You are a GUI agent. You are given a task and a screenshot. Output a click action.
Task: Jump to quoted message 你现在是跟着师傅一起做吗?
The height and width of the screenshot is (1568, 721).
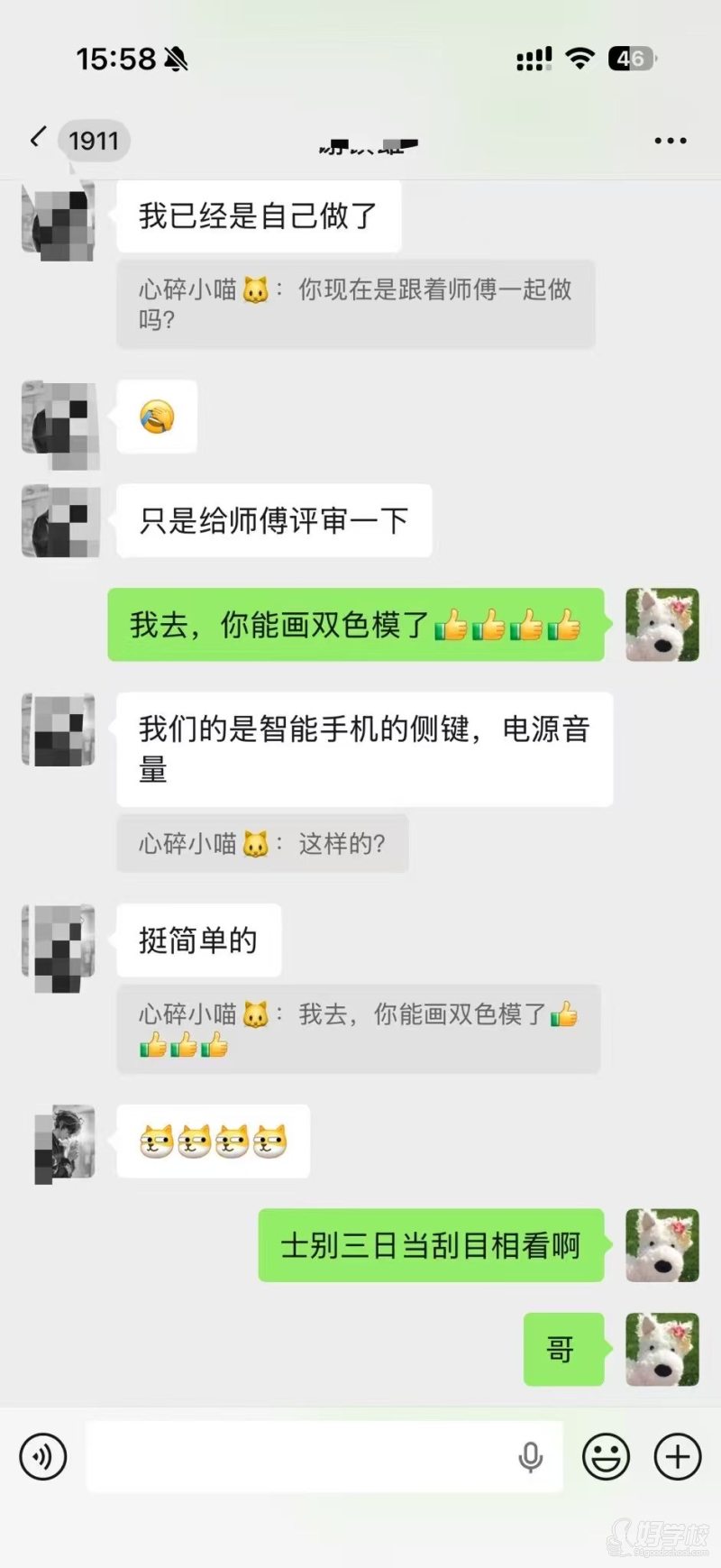pos(355,304)
